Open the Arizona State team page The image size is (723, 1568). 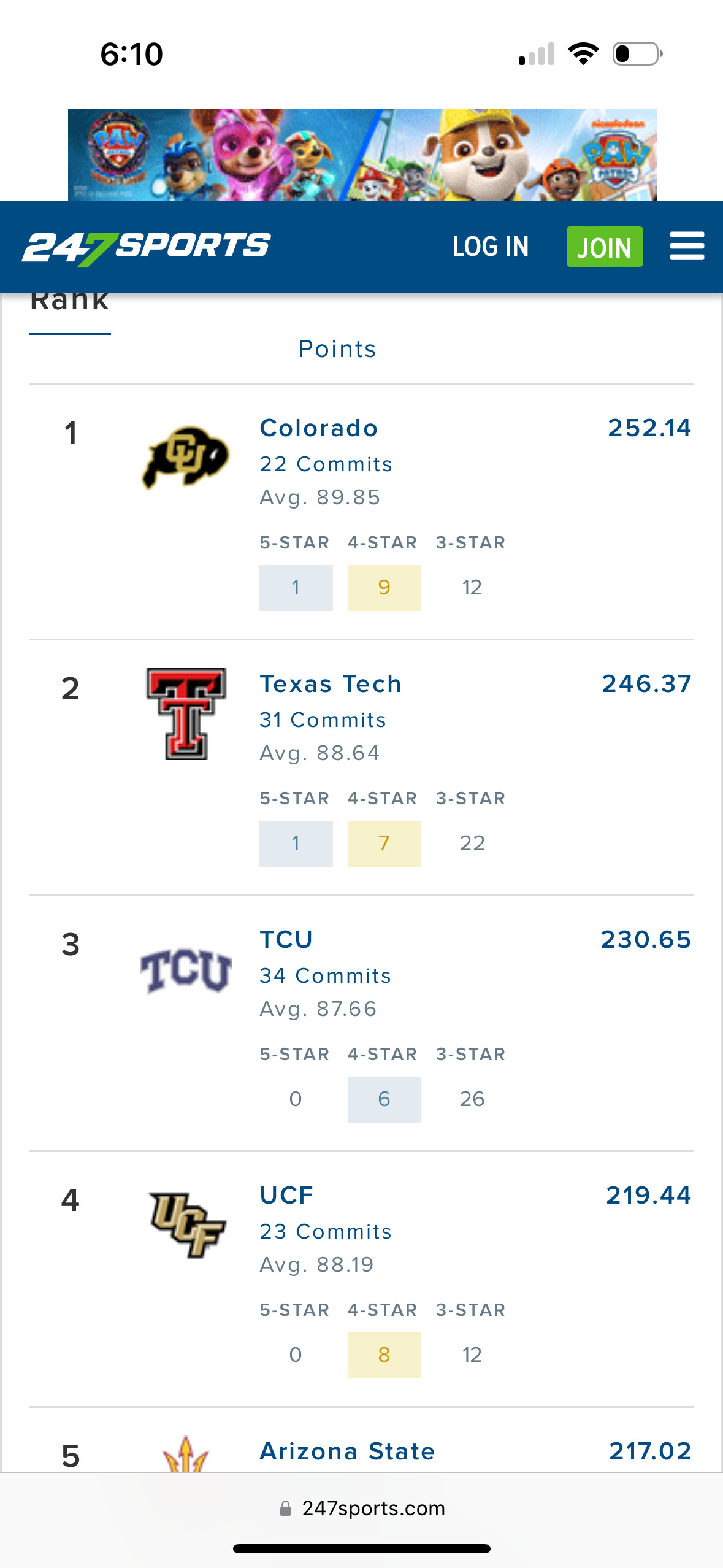(347, 1451)
